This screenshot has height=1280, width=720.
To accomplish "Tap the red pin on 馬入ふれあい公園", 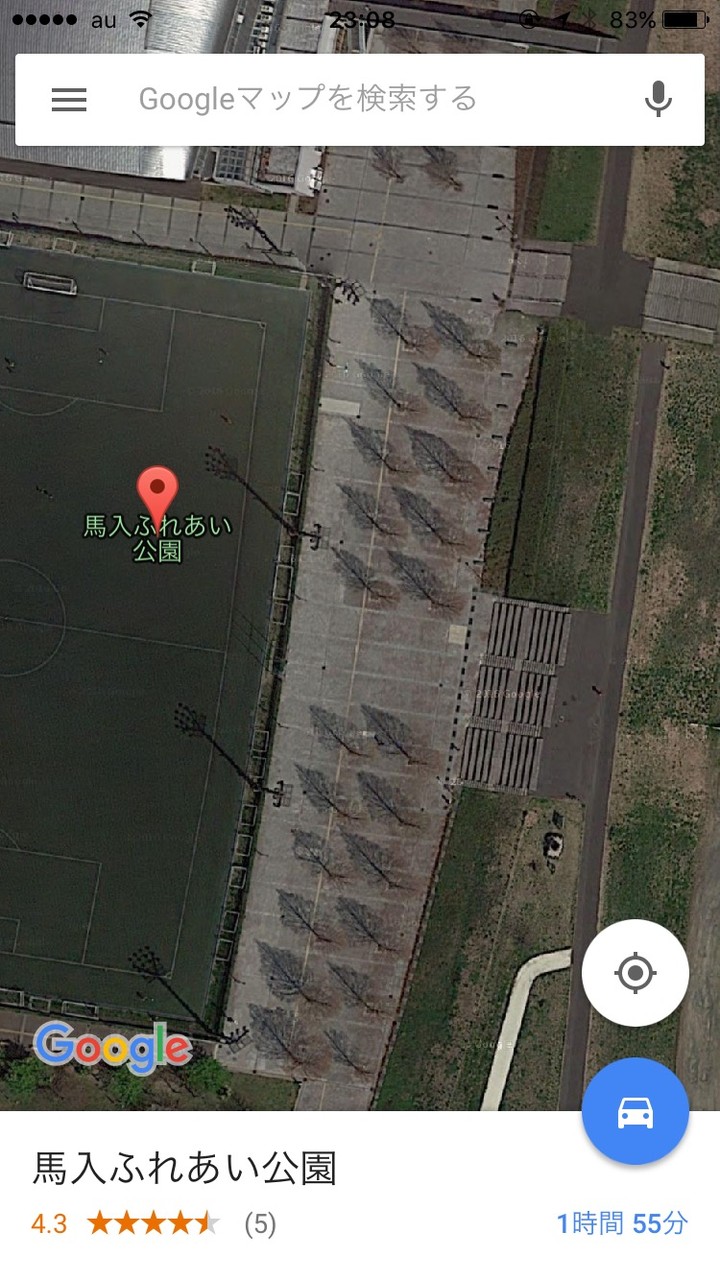I will (x=157, y=494).
